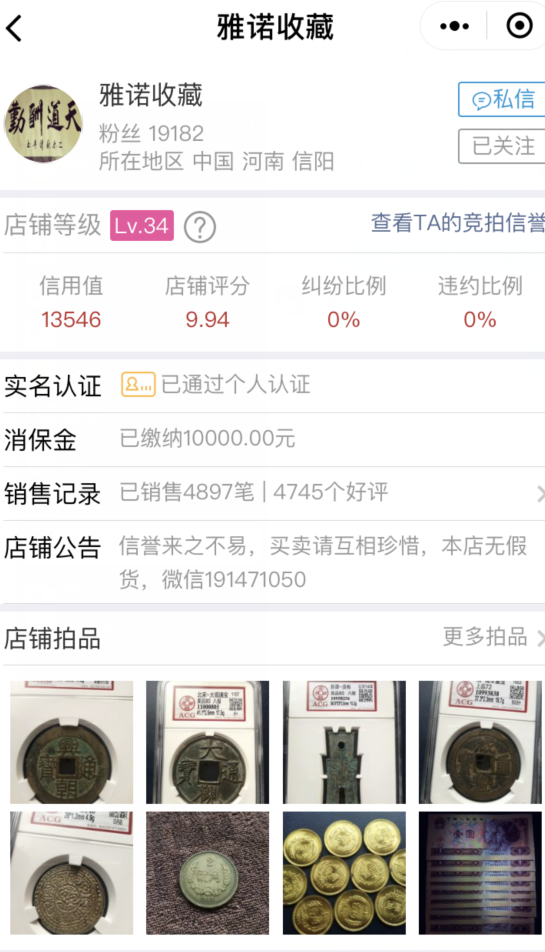Screen dimensions: 545x952
Task: Go back using the top-left arrow
Action: (x=15, y=27)
